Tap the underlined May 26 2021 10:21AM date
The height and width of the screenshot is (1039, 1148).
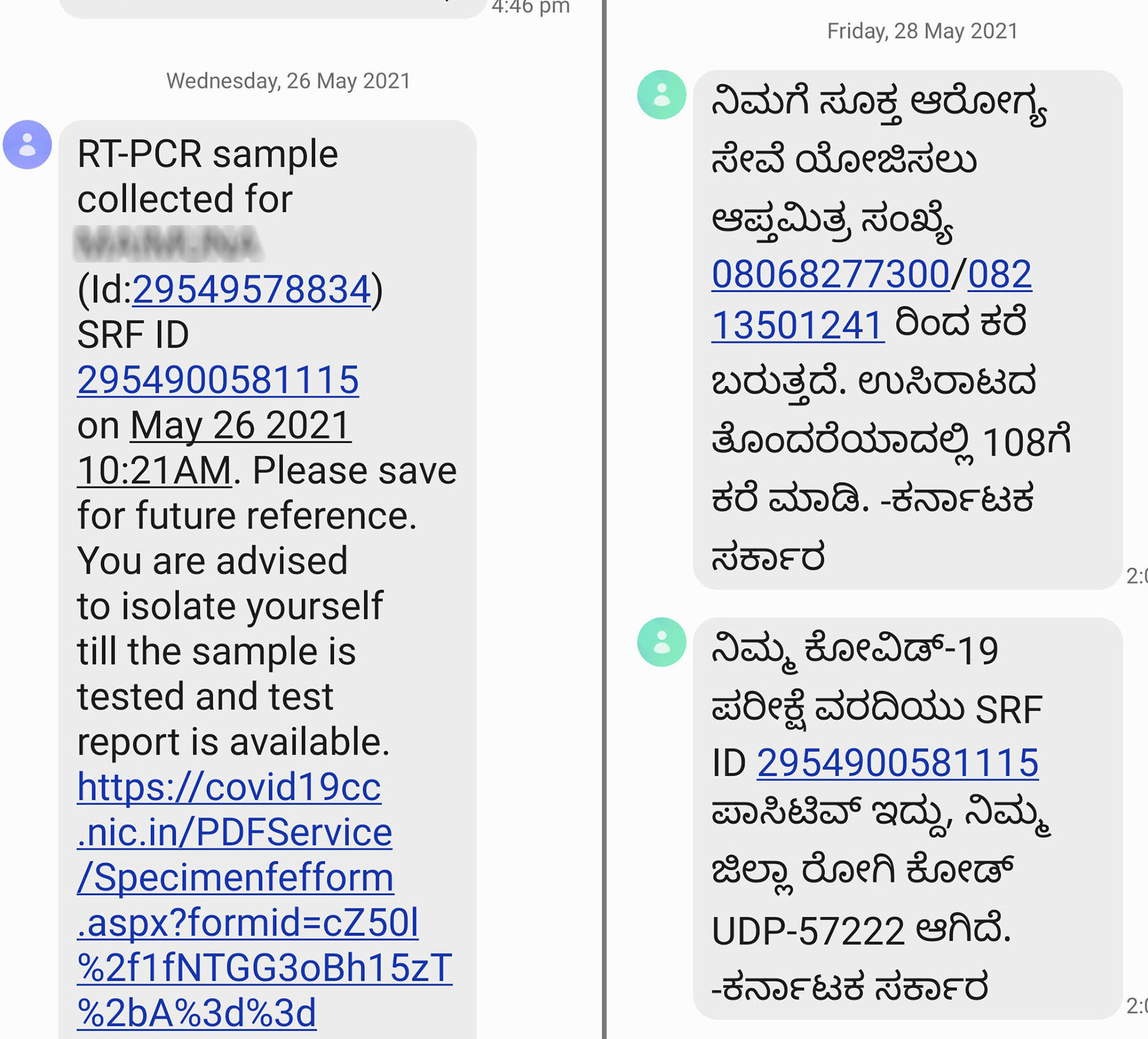(240, 426)
